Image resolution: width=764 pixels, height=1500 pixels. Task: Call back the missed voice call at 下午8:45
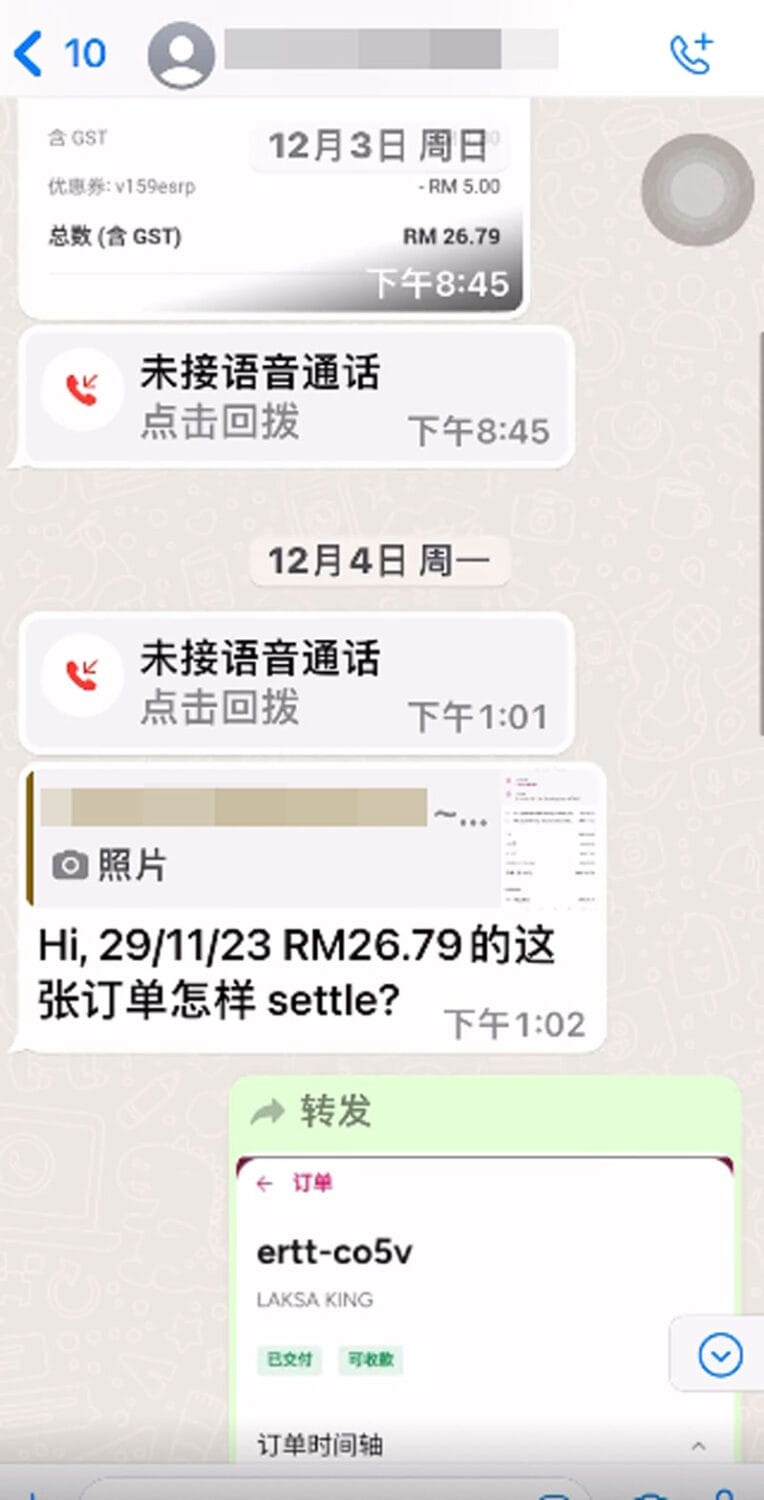click(x=296, y=397)
